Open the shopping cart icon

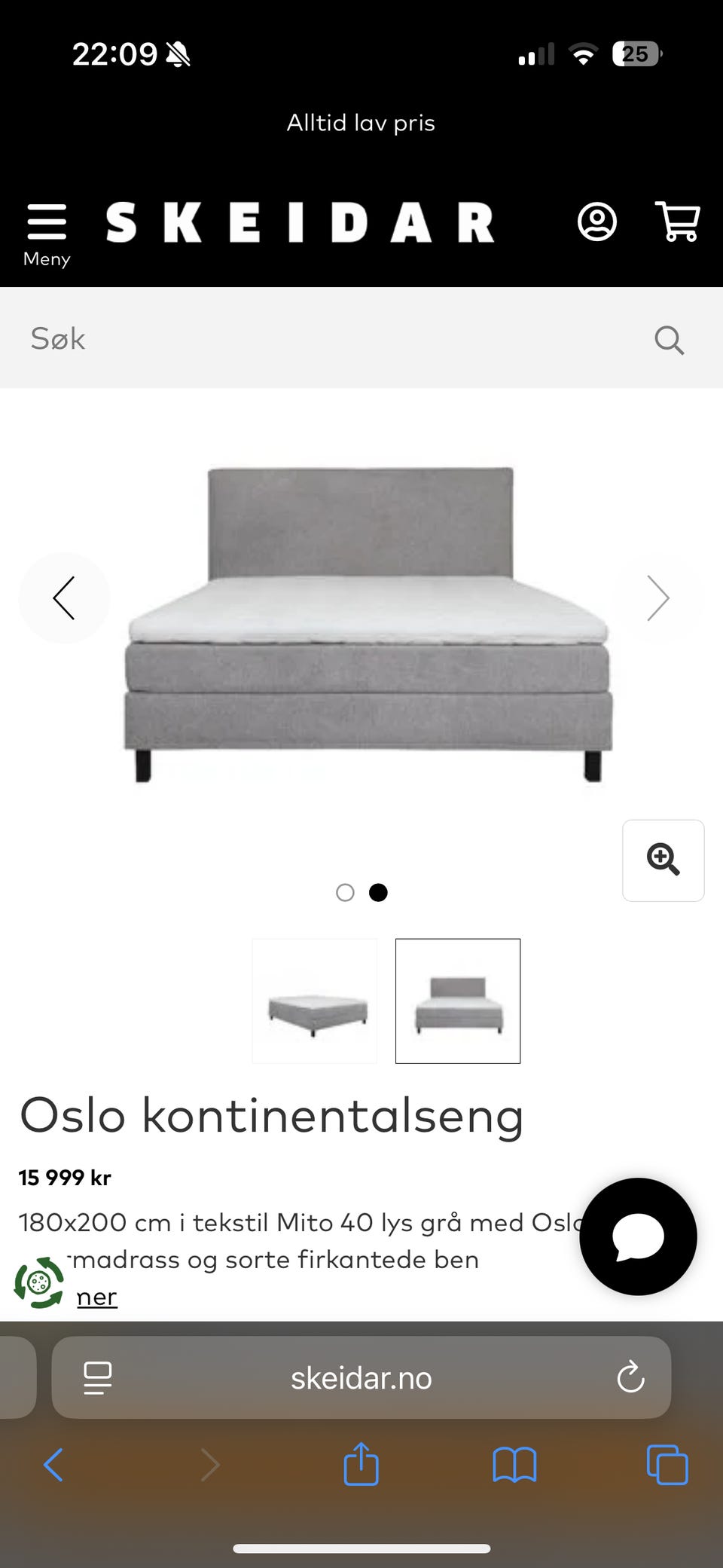tap(677, 221)
